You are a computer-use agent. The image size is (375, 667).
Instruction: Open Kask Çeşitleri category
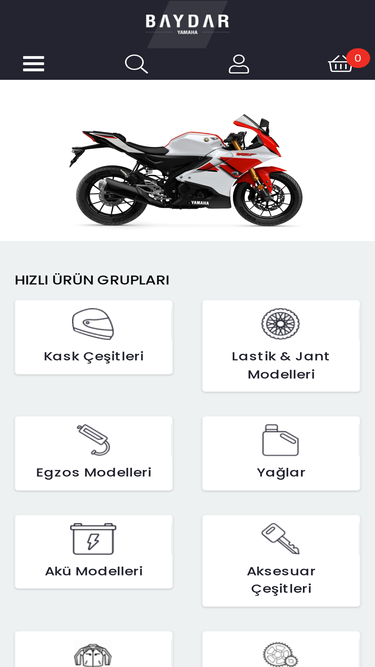(94, 337)
